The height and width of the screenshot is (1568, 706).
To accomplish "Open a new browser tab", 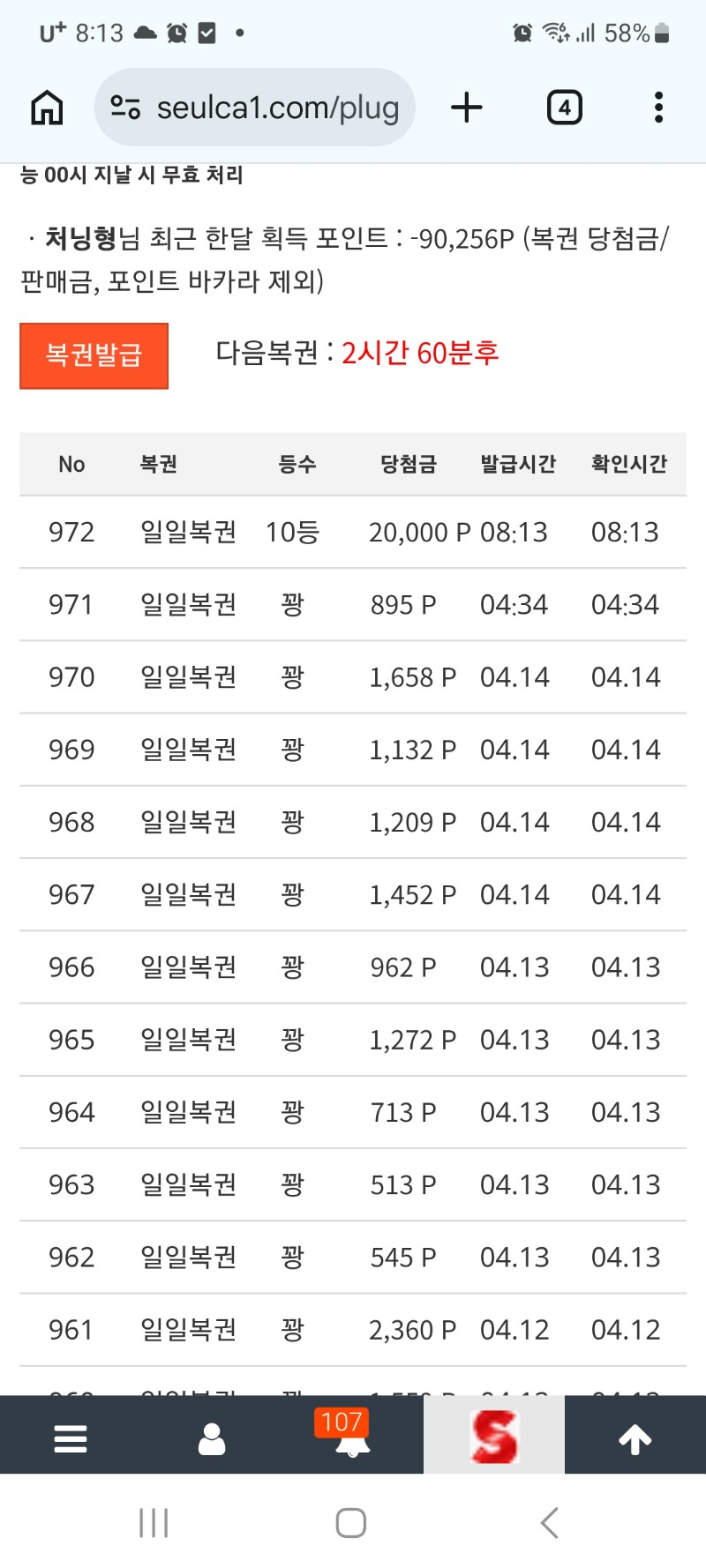I will click(x=467, y=108).
